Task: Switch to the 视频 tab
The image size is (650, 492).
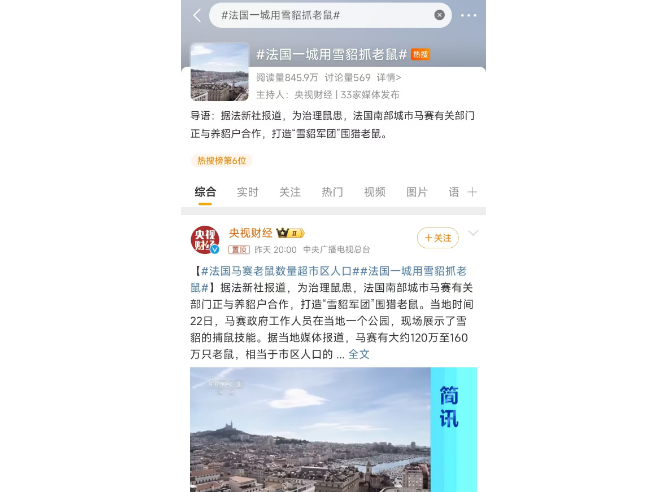Action: pos(374,192)
